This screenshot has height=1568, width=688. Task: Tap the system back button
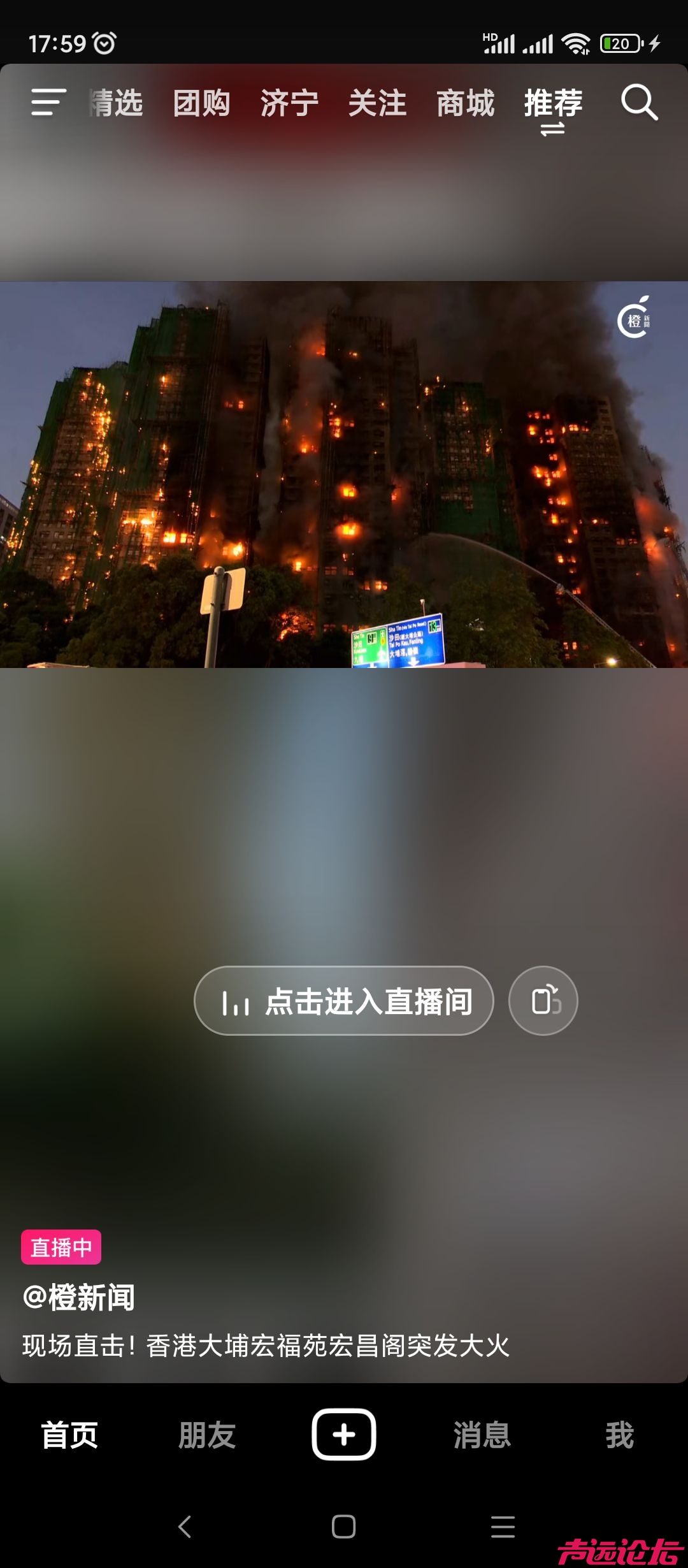tap(185, 1527)
